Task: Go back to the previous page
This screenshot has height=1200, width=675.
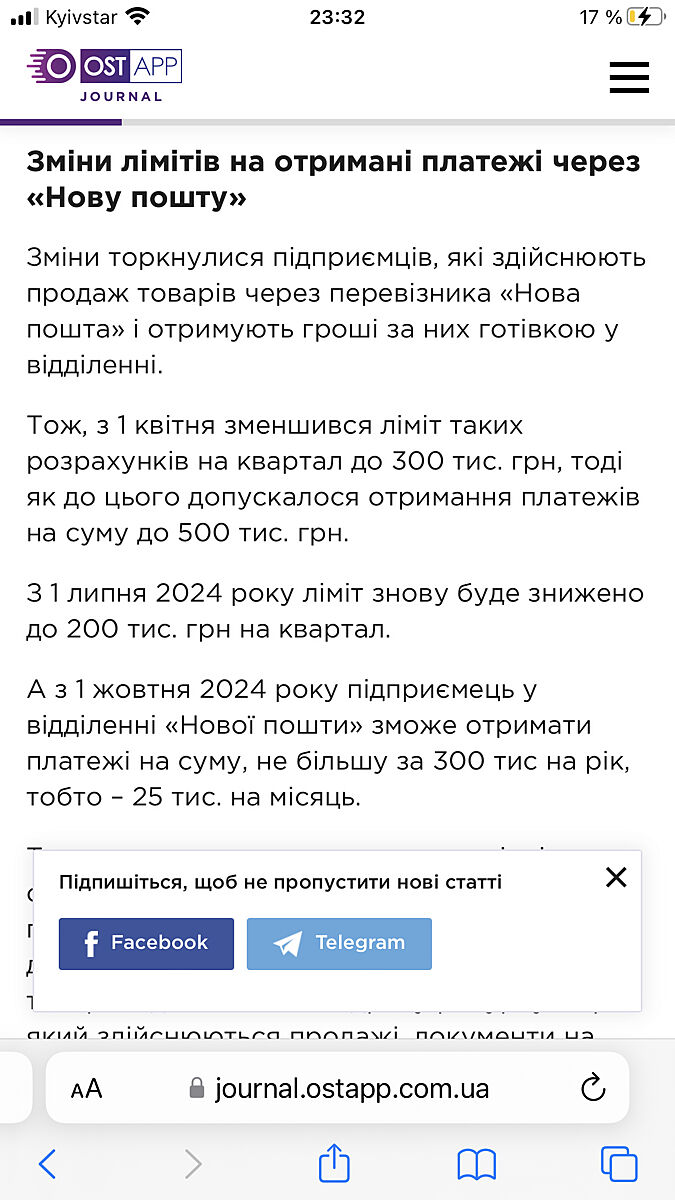Action: [x=47, y=1164]
